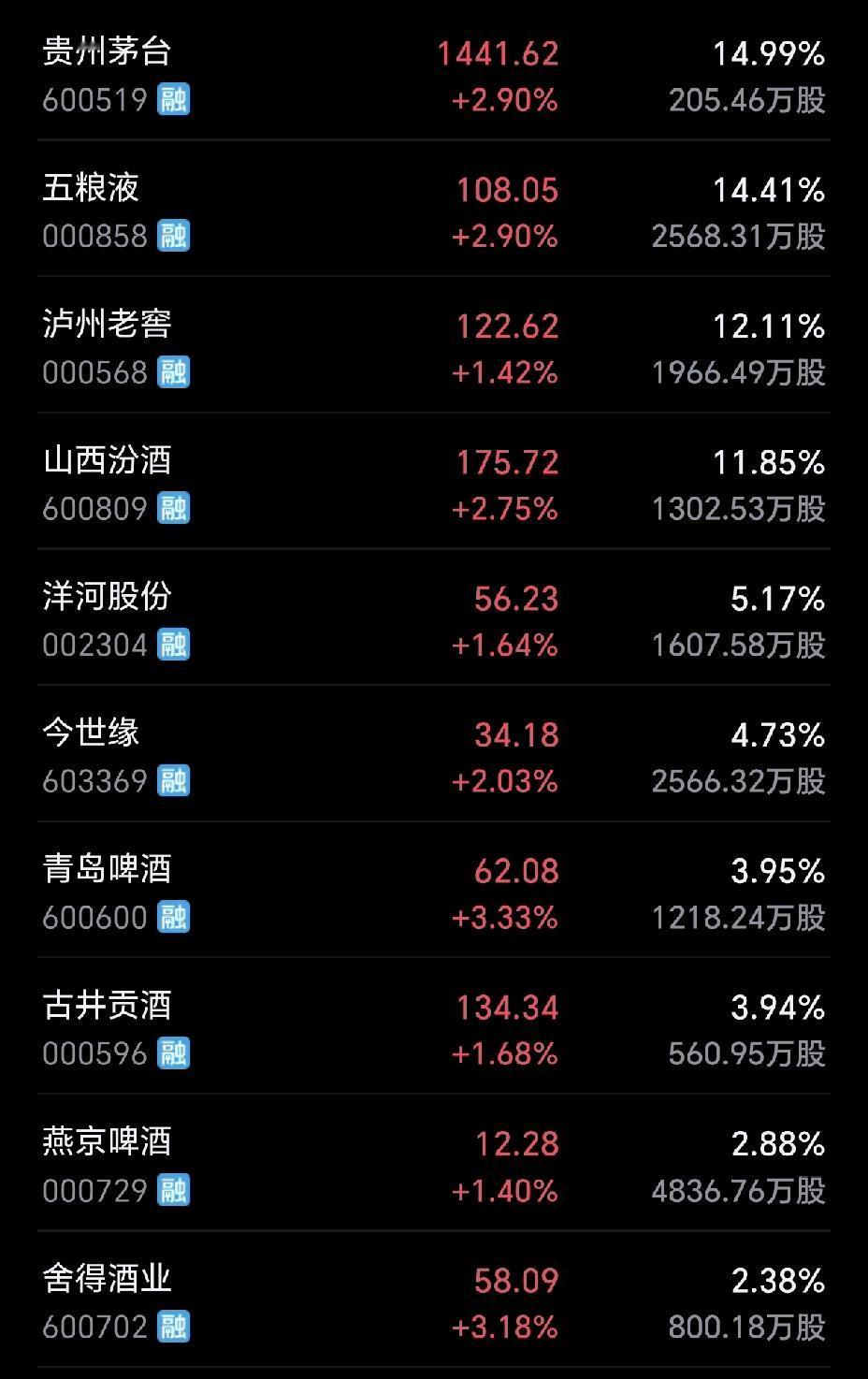Image resolution: width=868 pixels, height=1379 pixels.
Task: Tap the 融 icon beside 洋河股份
Action: point(176,644)
